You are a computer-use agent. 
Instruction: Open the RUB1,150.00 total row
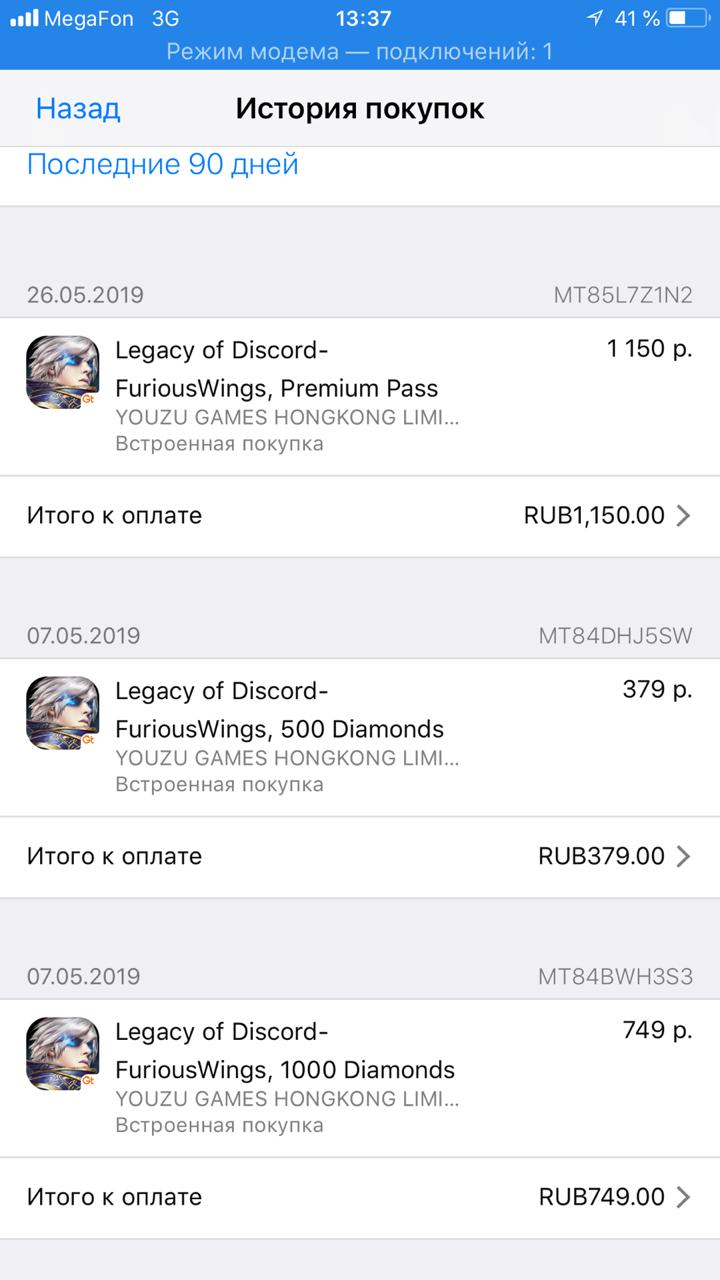360,516
